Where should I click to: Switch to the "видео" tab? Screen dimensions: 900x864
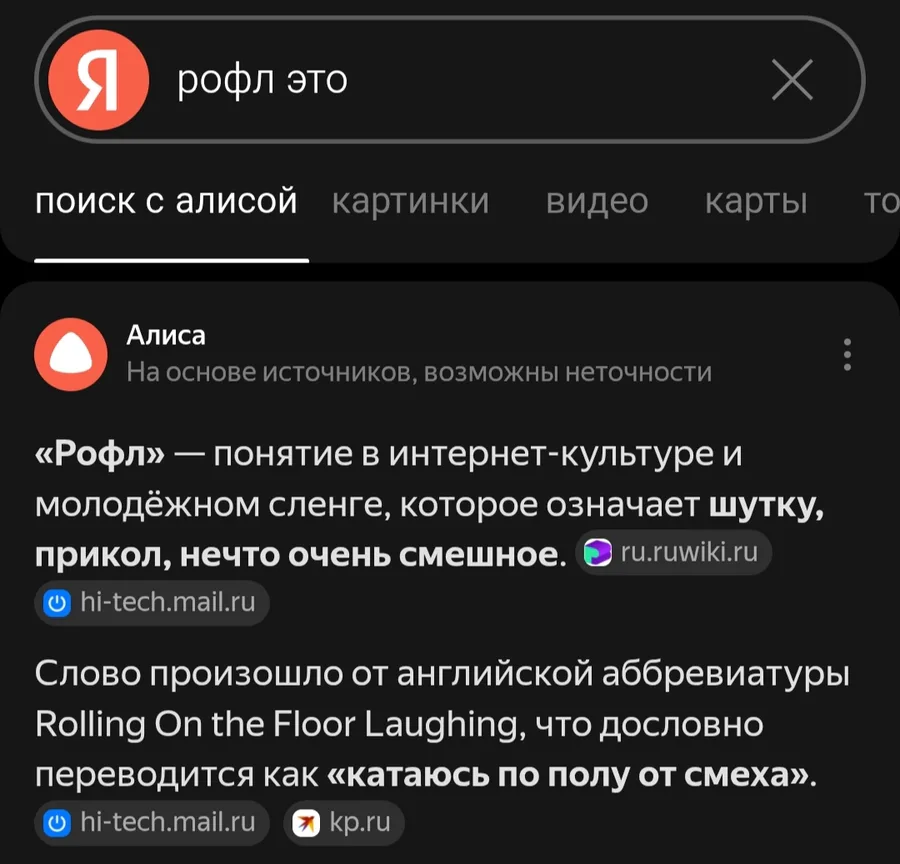(x=597, y=202)
